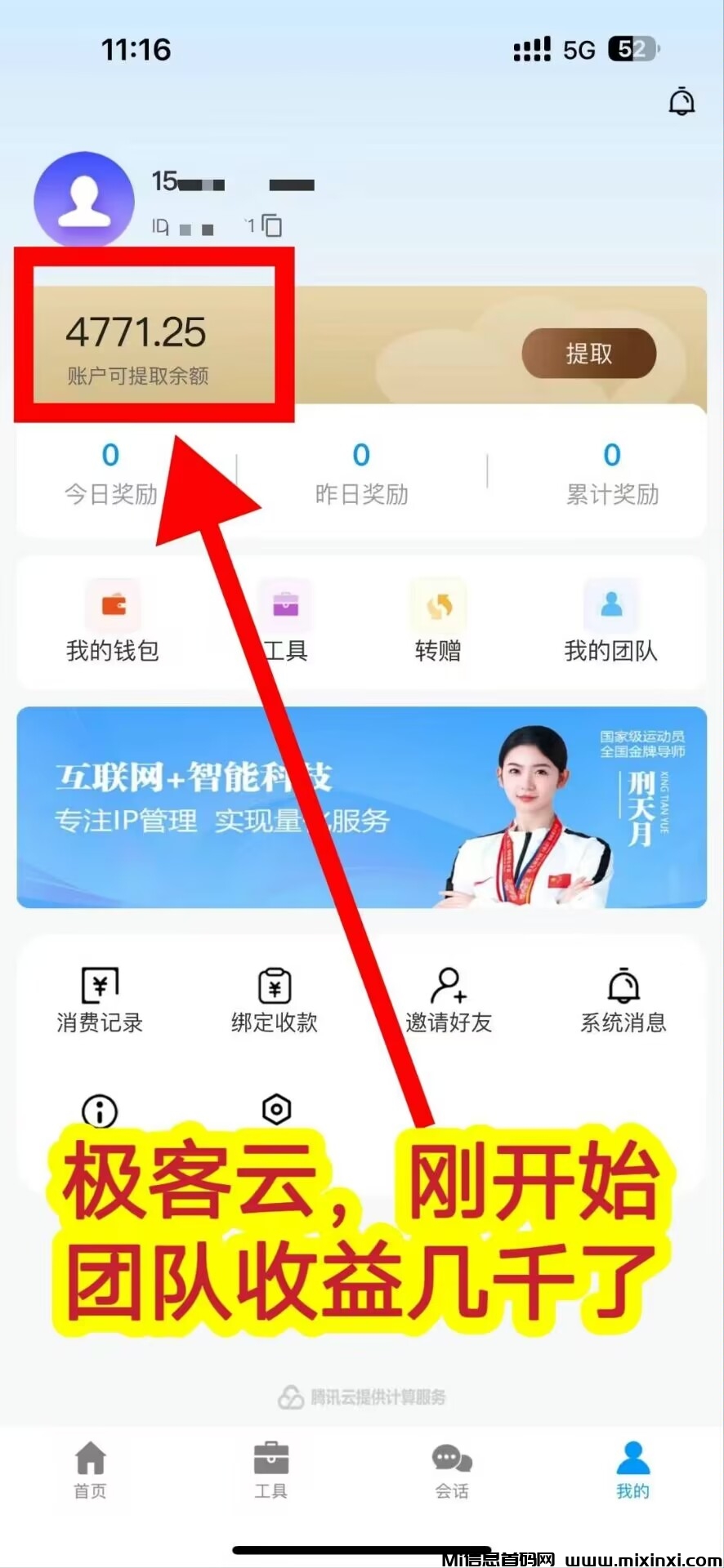
Task: Open the 互联网+智能科技 banner
Action: [x=361, y=807]
